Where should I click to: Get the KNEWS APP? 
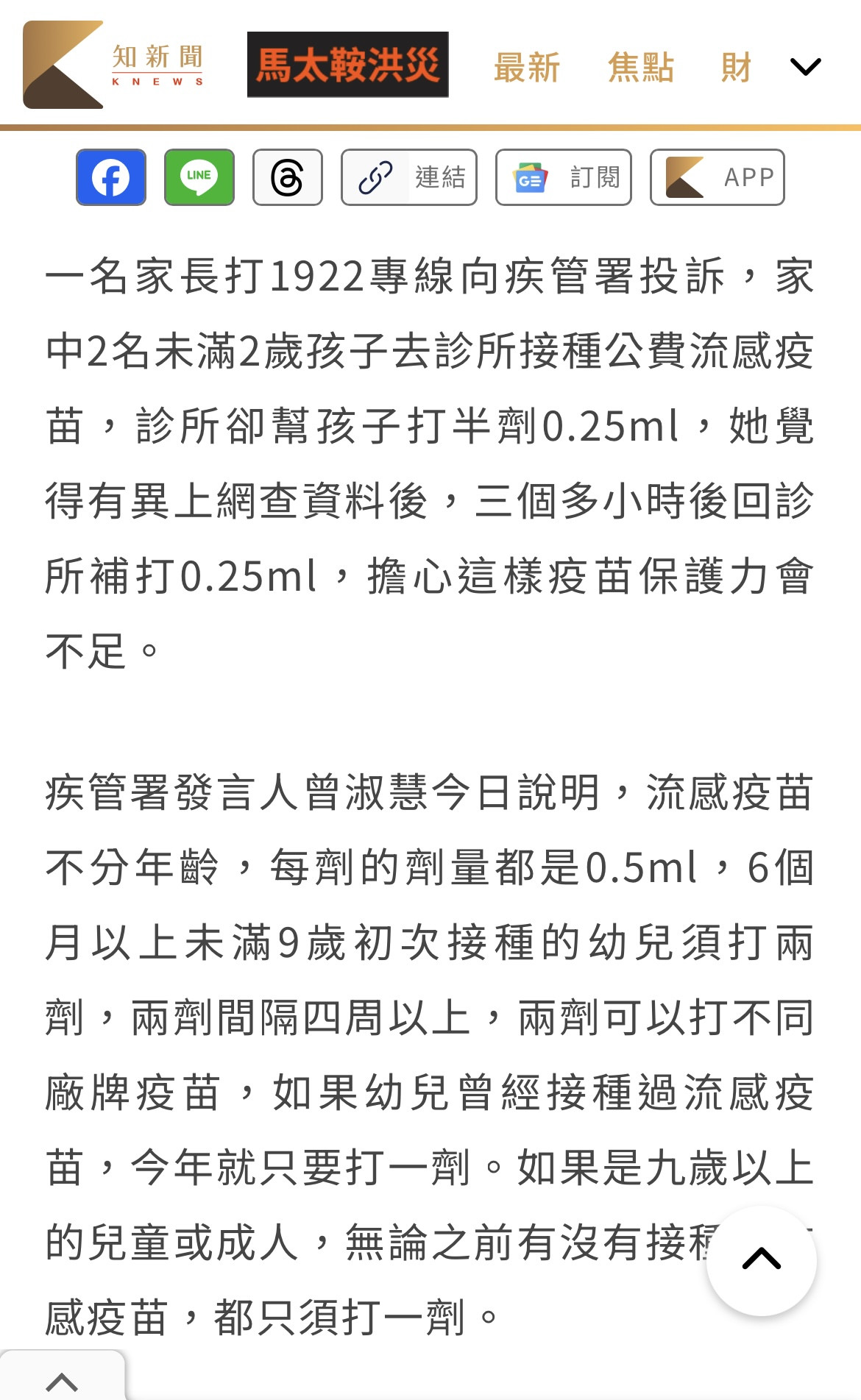pyautogui.click(x=717, y=177)
